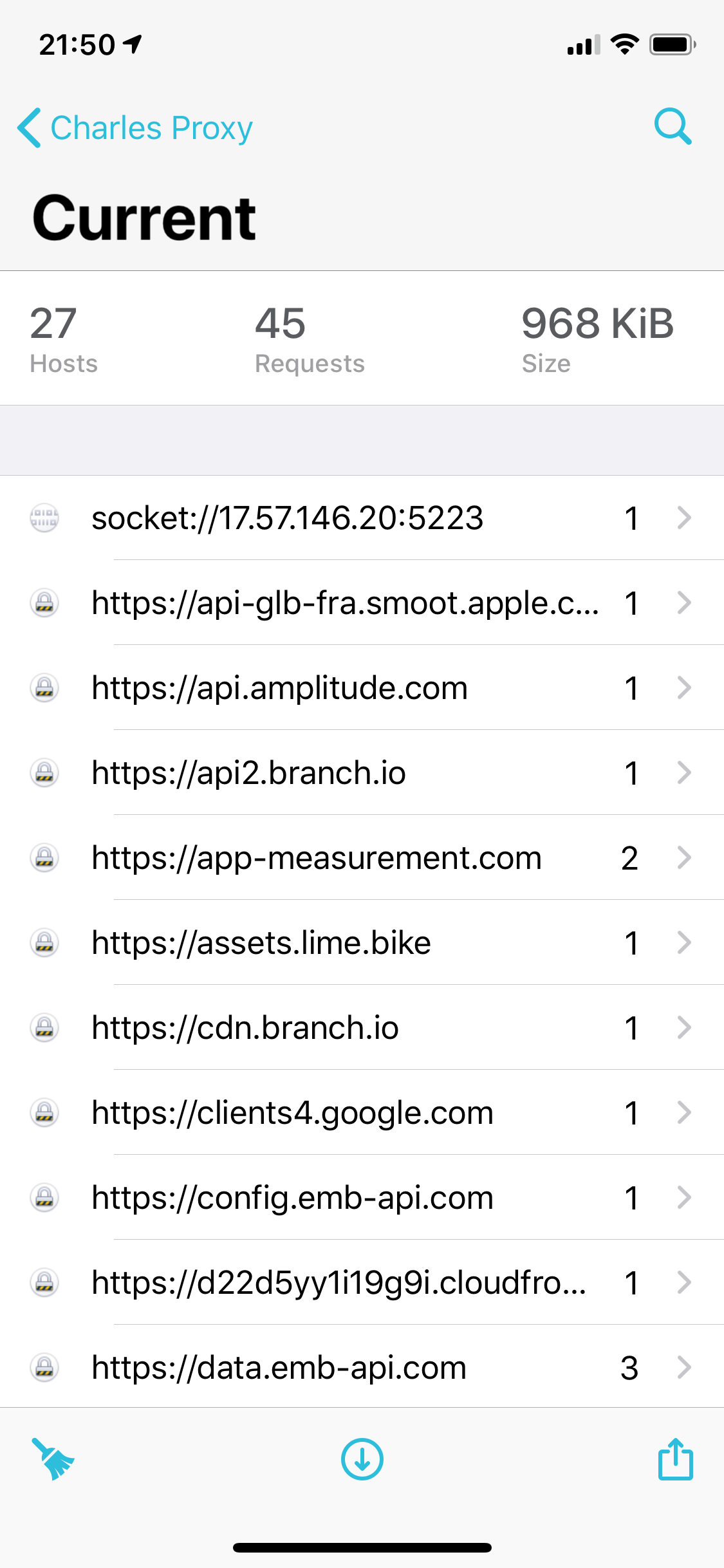Screen dimensions: 724x1568
Task: Open the api-glb-fra.smoot.apple host row
Action: [x=362, y=603]
